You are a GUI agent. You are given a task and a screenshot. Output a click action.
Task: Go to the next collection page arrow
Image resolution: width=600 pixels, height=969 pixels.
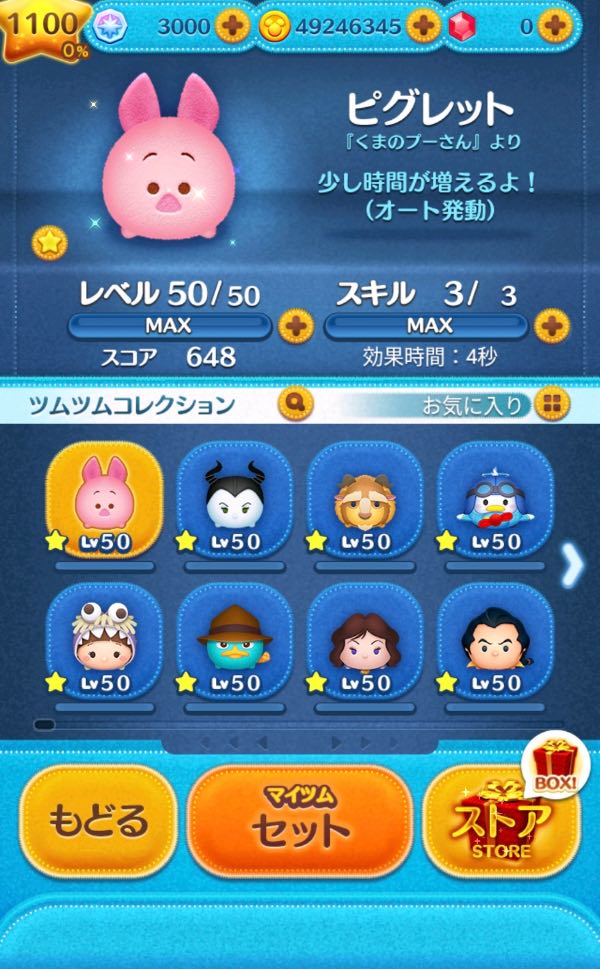pyautogui.click(x=572, y=565)
